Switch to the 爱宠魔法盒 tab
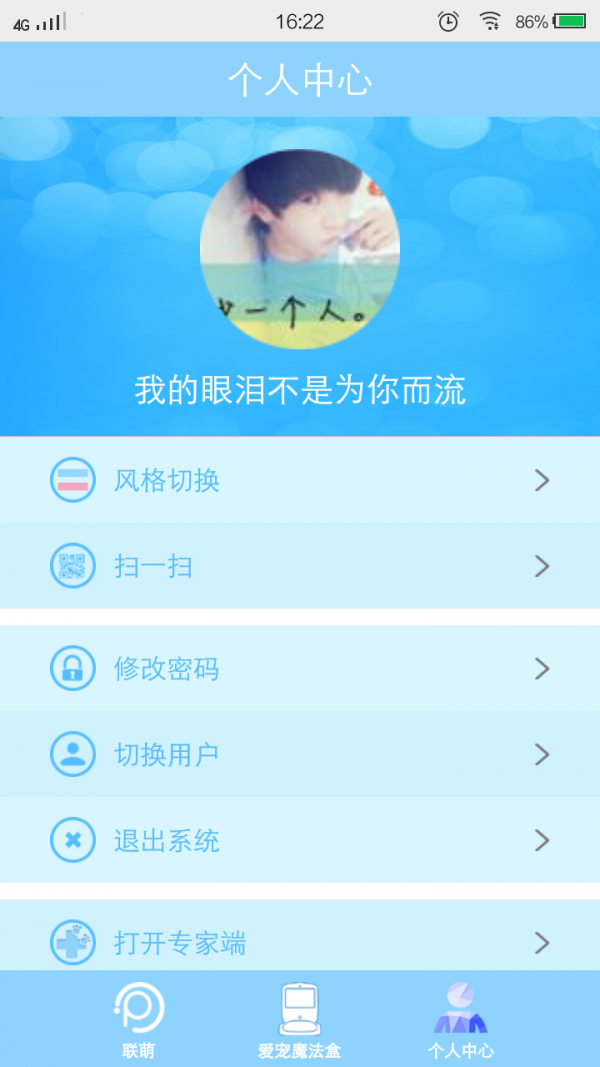Screen dimensions: 600x1067 pos(299,1020)
